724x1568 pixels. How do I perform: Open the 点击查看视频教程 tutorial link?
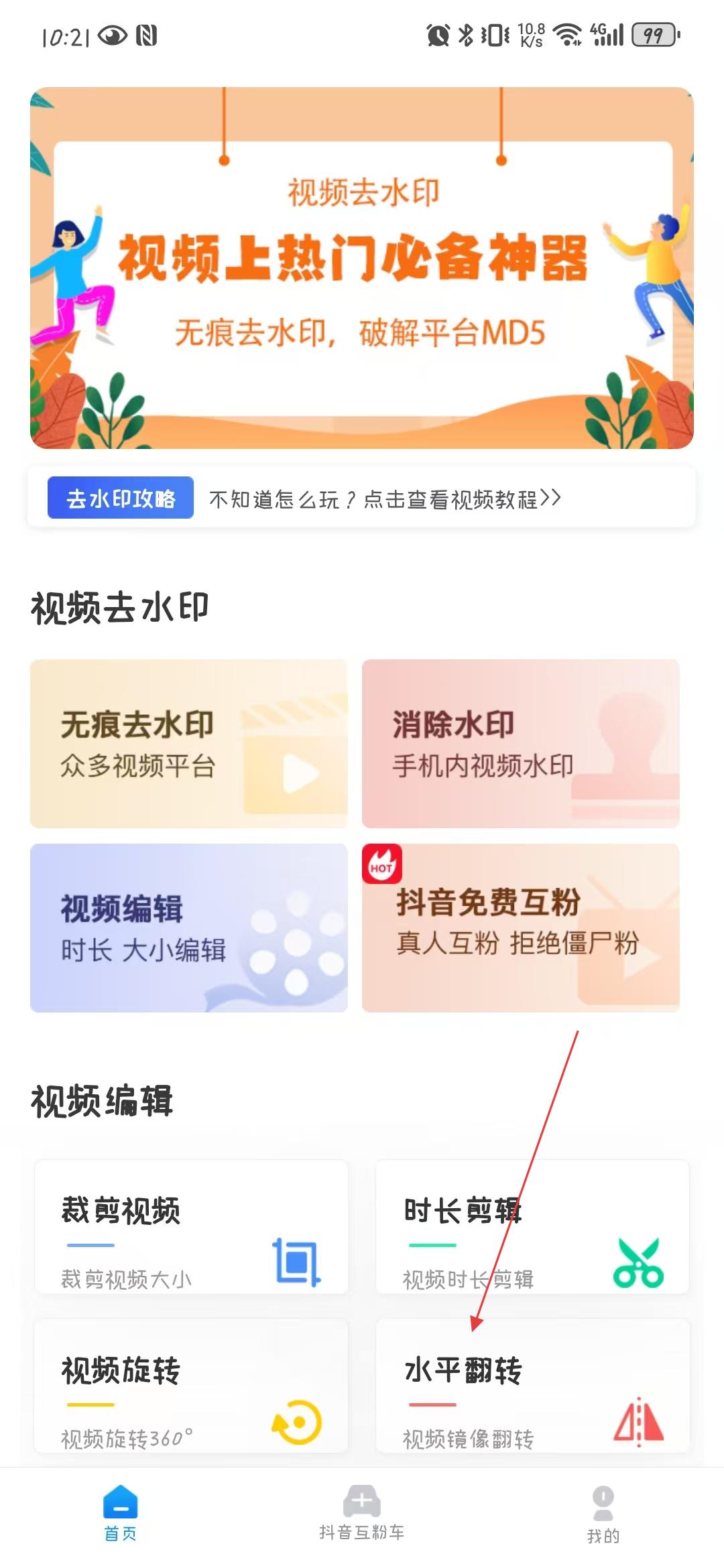[385, 499]
